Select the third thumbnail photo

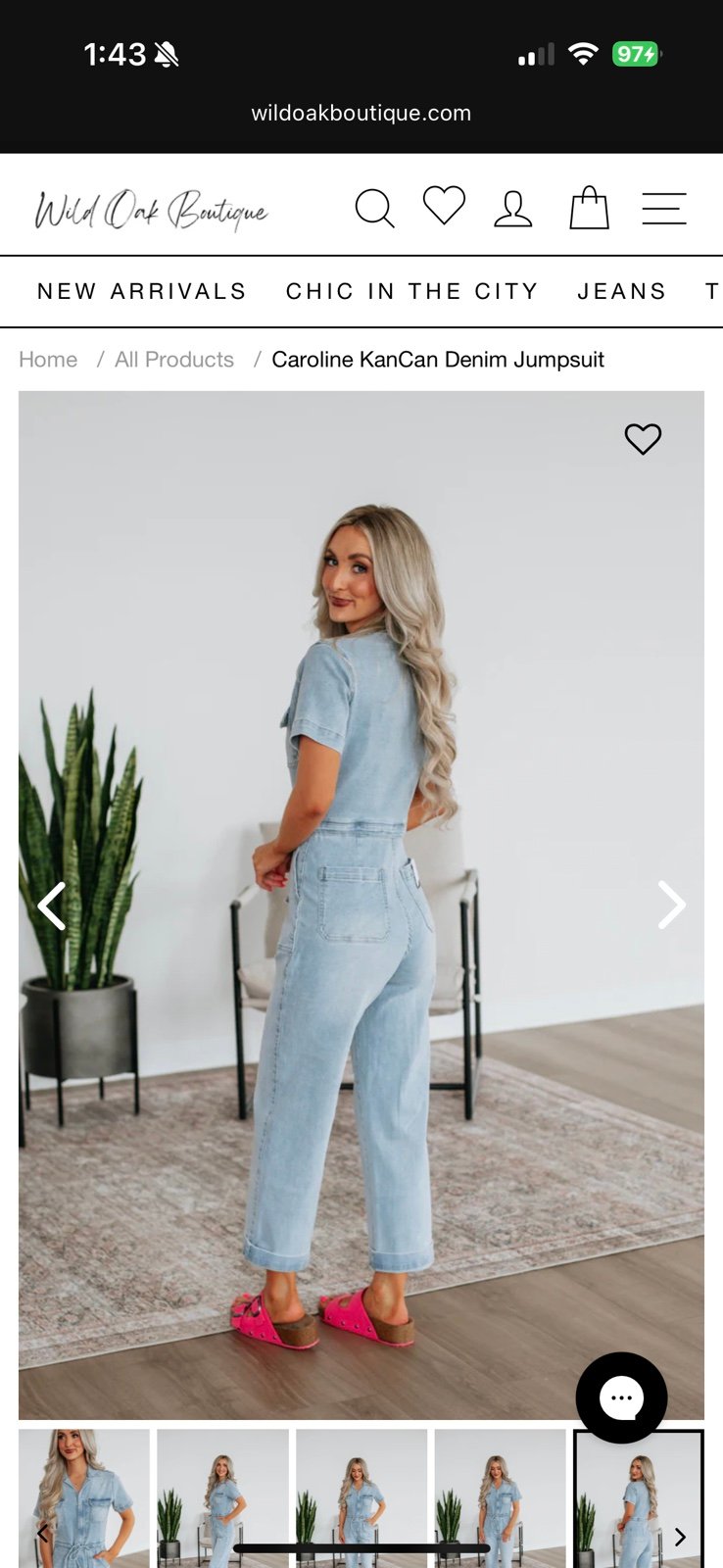361,1497
